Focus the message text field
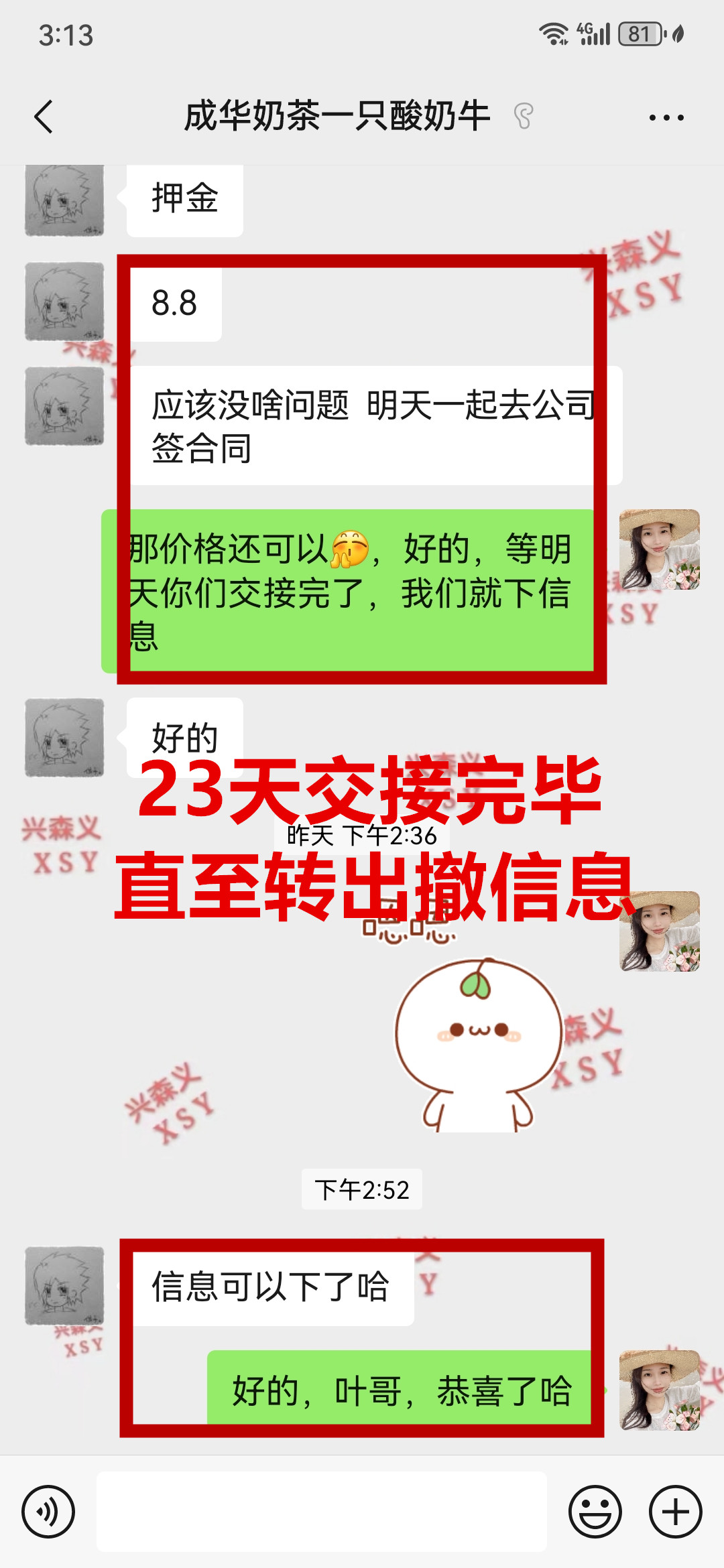Image resolution: width=724 pixels, height=1568 pixels. (x=322, y=1512)
